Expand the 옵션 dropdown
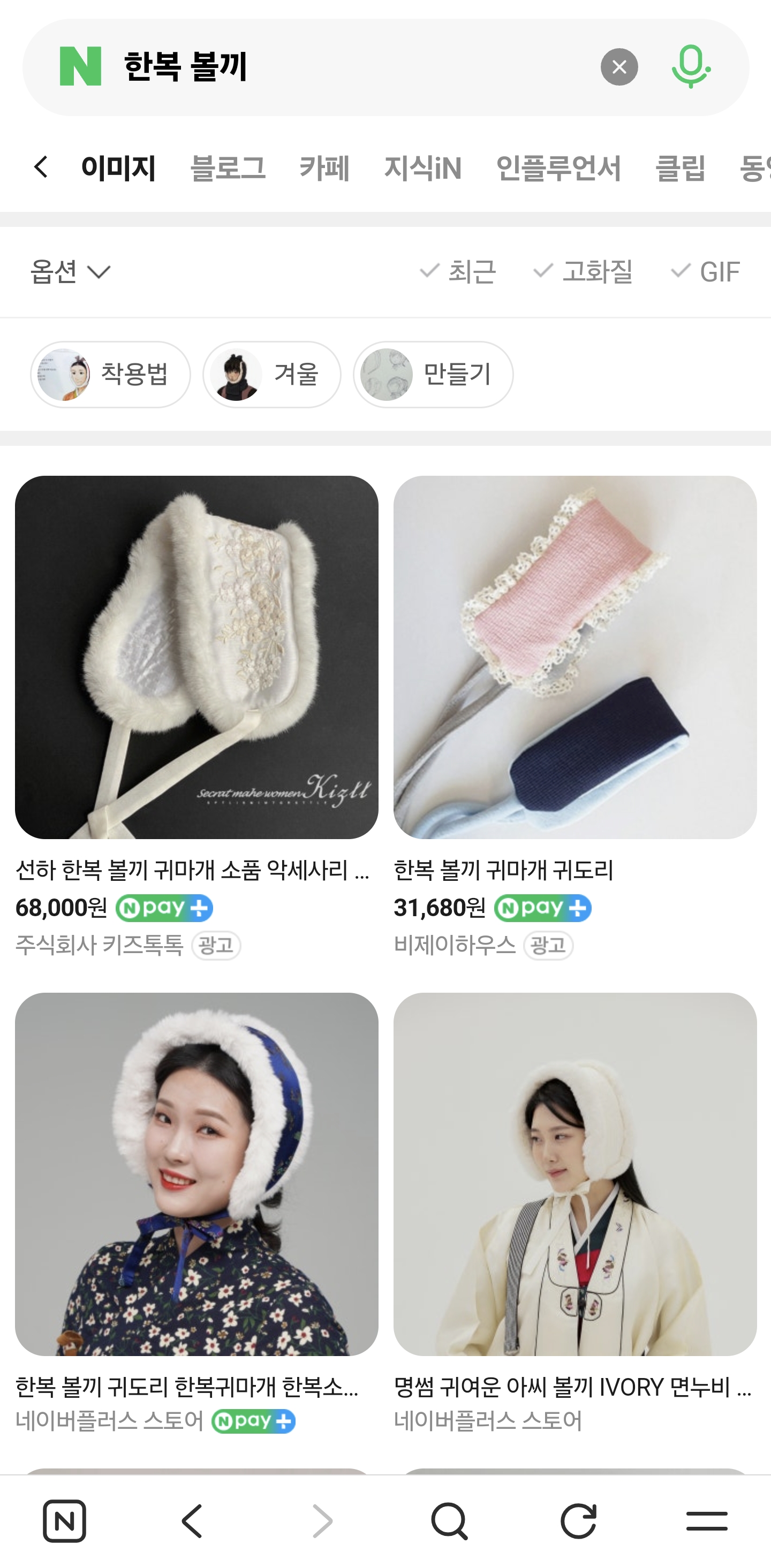This screenshot has width=771, height=1568. click(x=70, y=271)
